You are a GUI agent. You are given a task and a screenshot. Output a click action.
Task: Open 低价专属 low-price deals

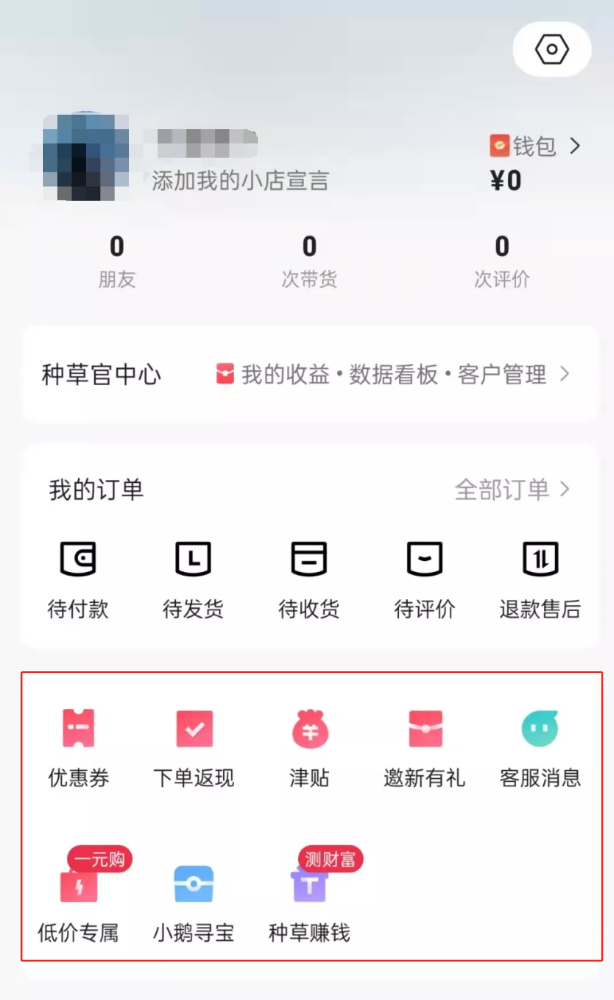coord(78,902)
